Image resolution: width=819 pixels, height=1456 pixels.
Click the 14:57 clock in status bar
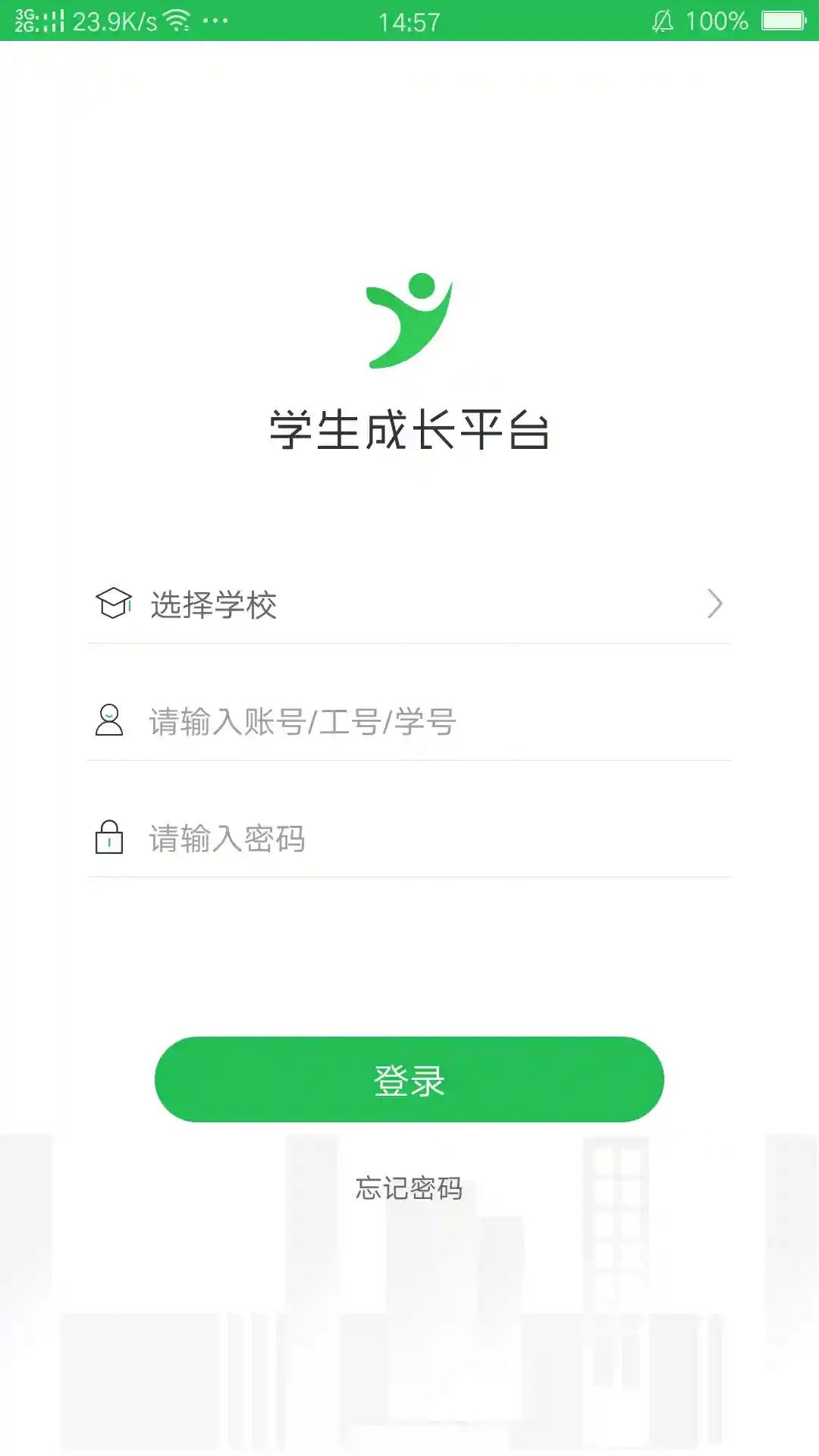pos(409,20)
